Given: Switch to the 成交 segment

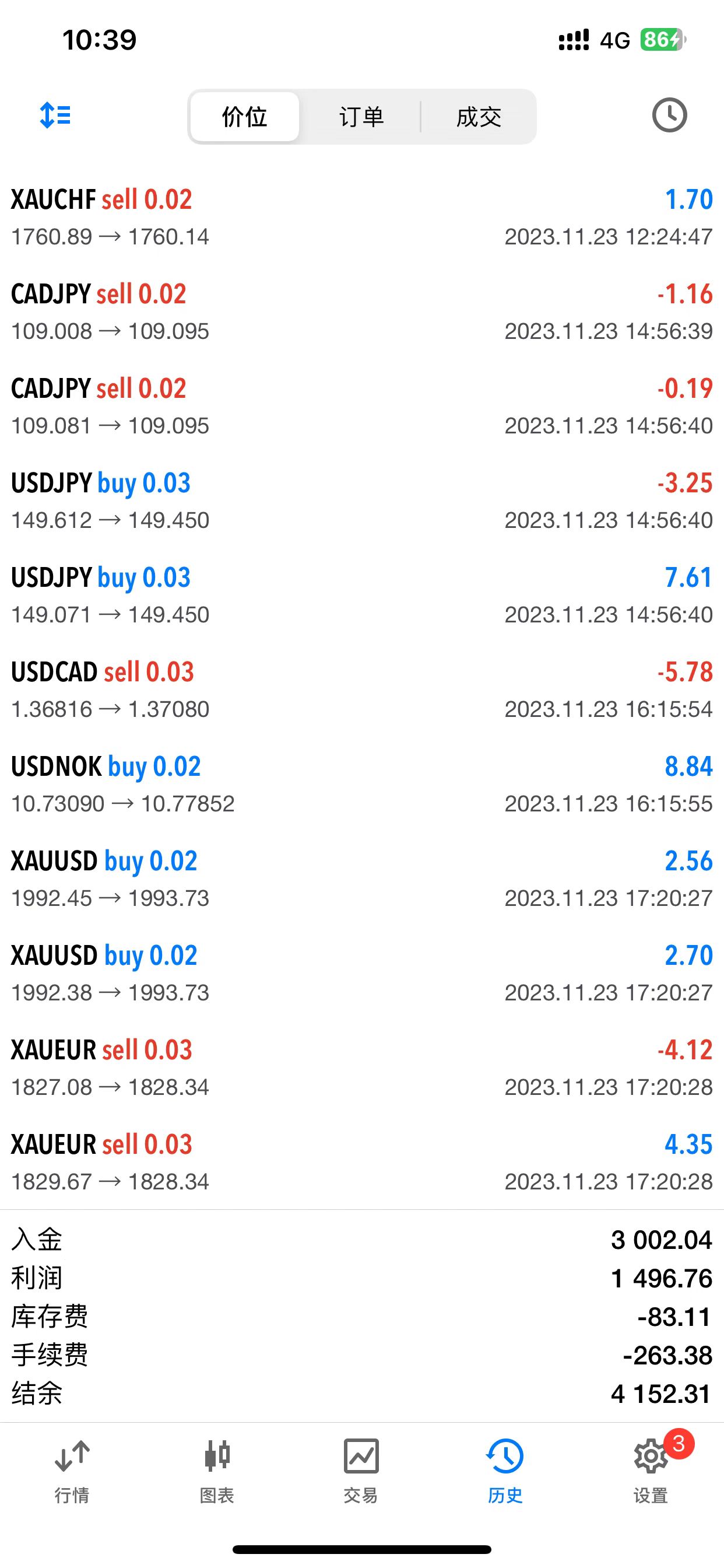Looking at the screenshot, I should pos(479,117).
